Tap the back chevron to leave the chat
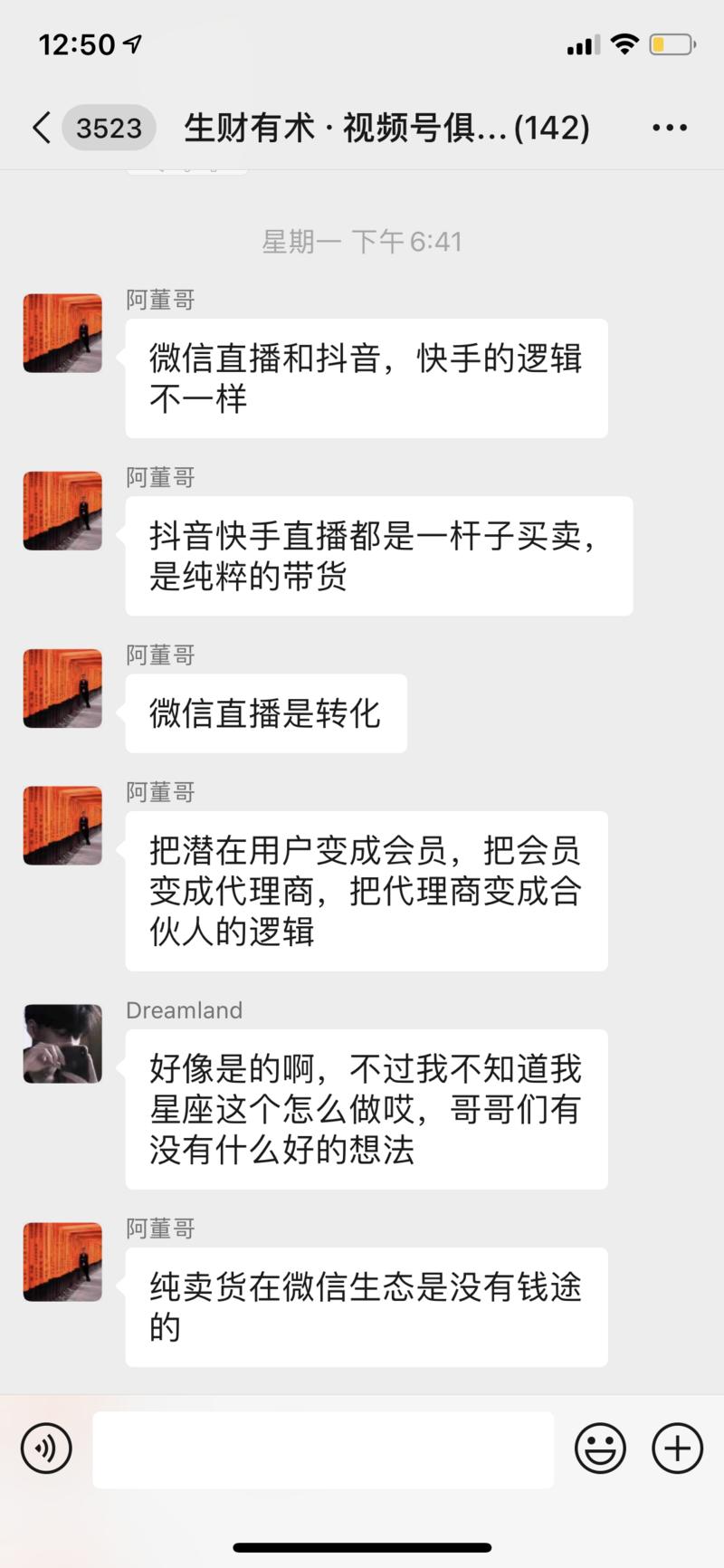 (x=41, y=128)
